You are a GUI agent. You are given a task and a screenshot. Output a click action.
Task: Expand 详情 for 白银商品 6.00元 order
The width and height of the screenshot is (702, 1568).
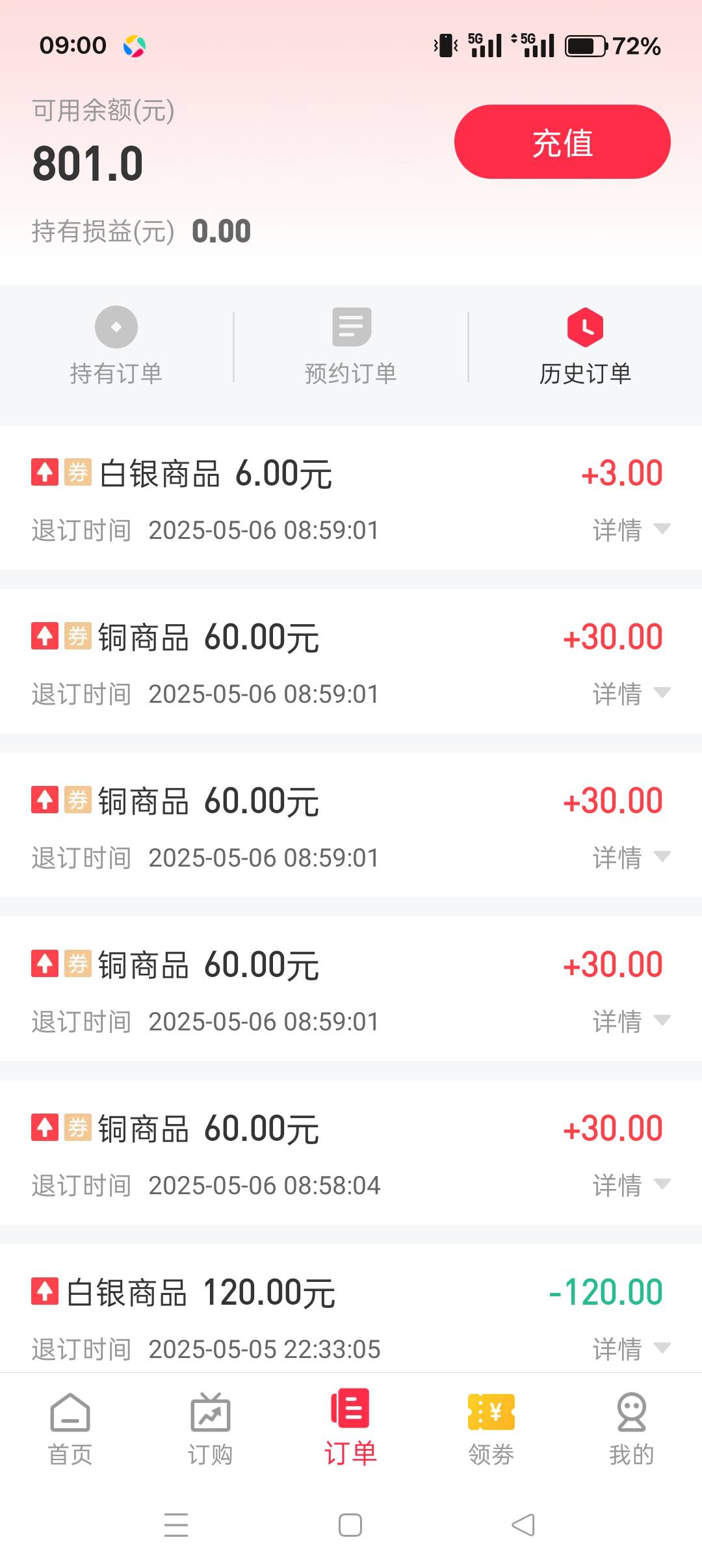pyautogui.click(x=631, y=530)
